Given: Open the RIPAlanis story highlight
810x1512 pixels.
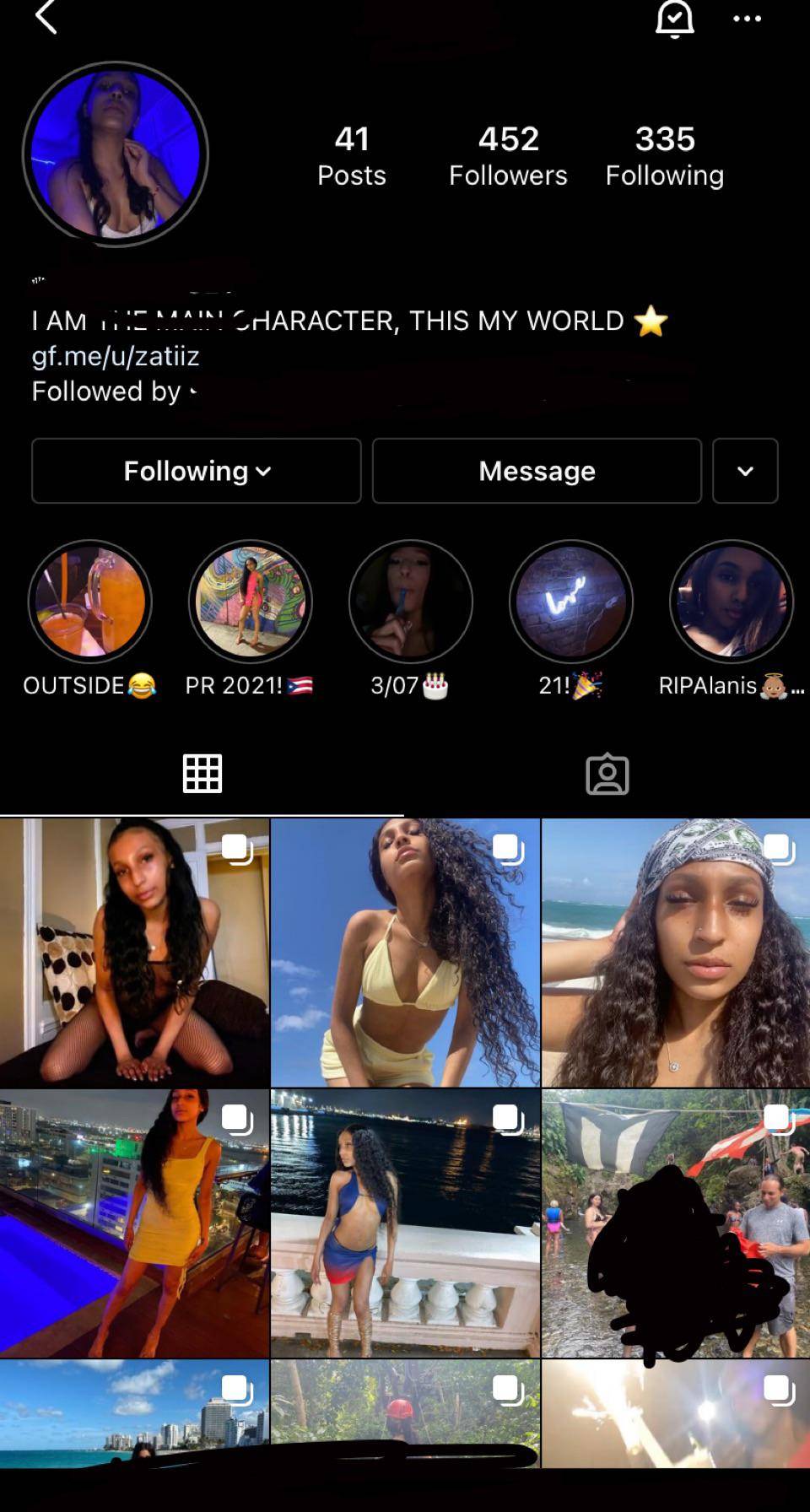Looking at the screenshot, I should pyautogui.click(x=732, y=602).
